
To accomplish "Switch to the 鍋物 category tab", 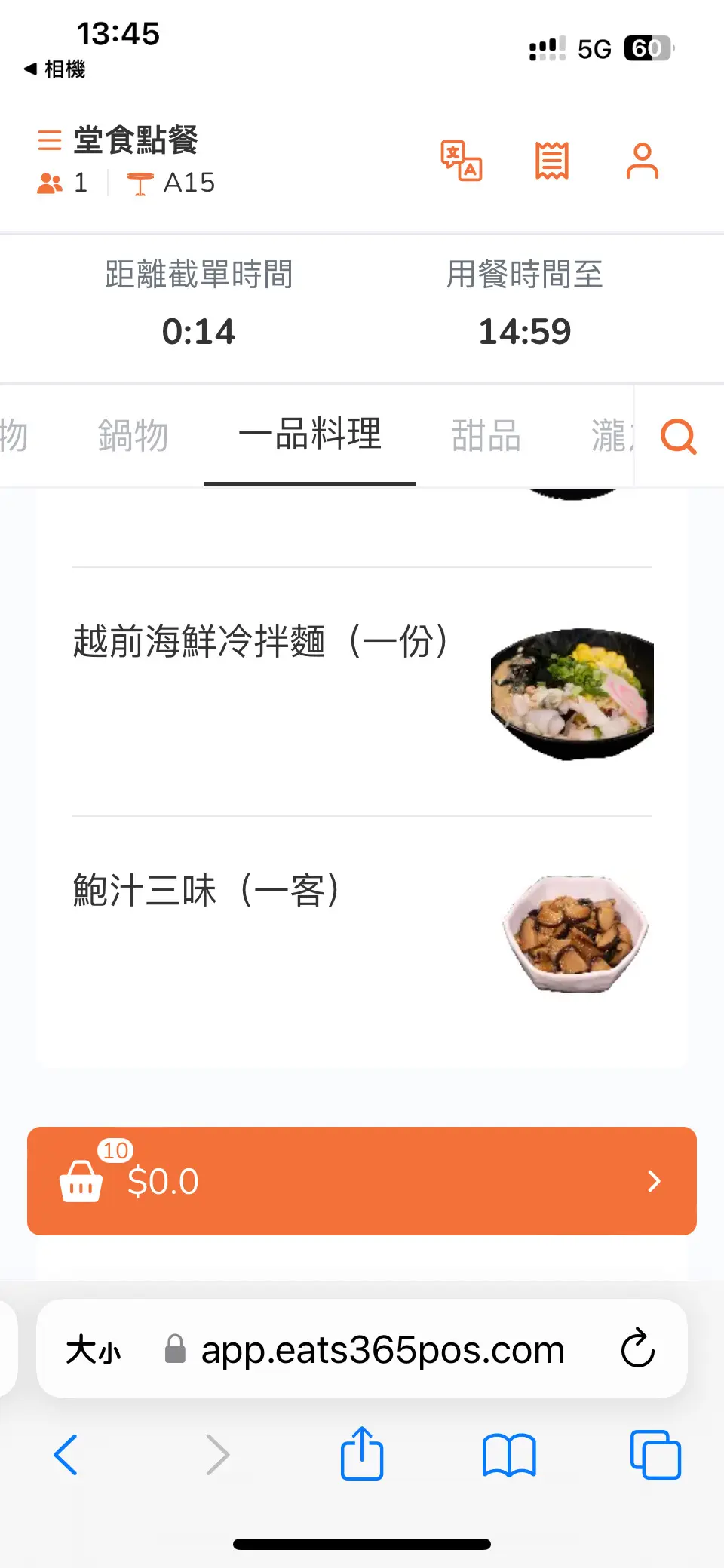I will click(x=133, y=436).
